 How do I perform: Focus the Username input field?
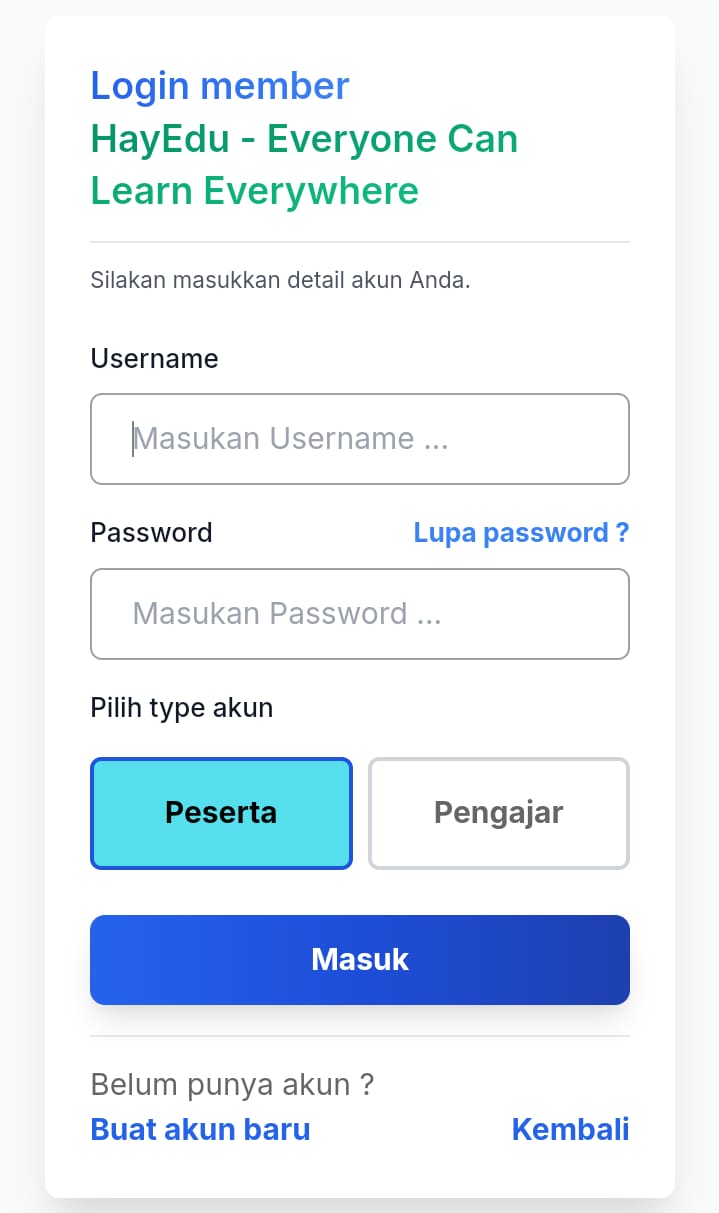click(x=359, y=439)
